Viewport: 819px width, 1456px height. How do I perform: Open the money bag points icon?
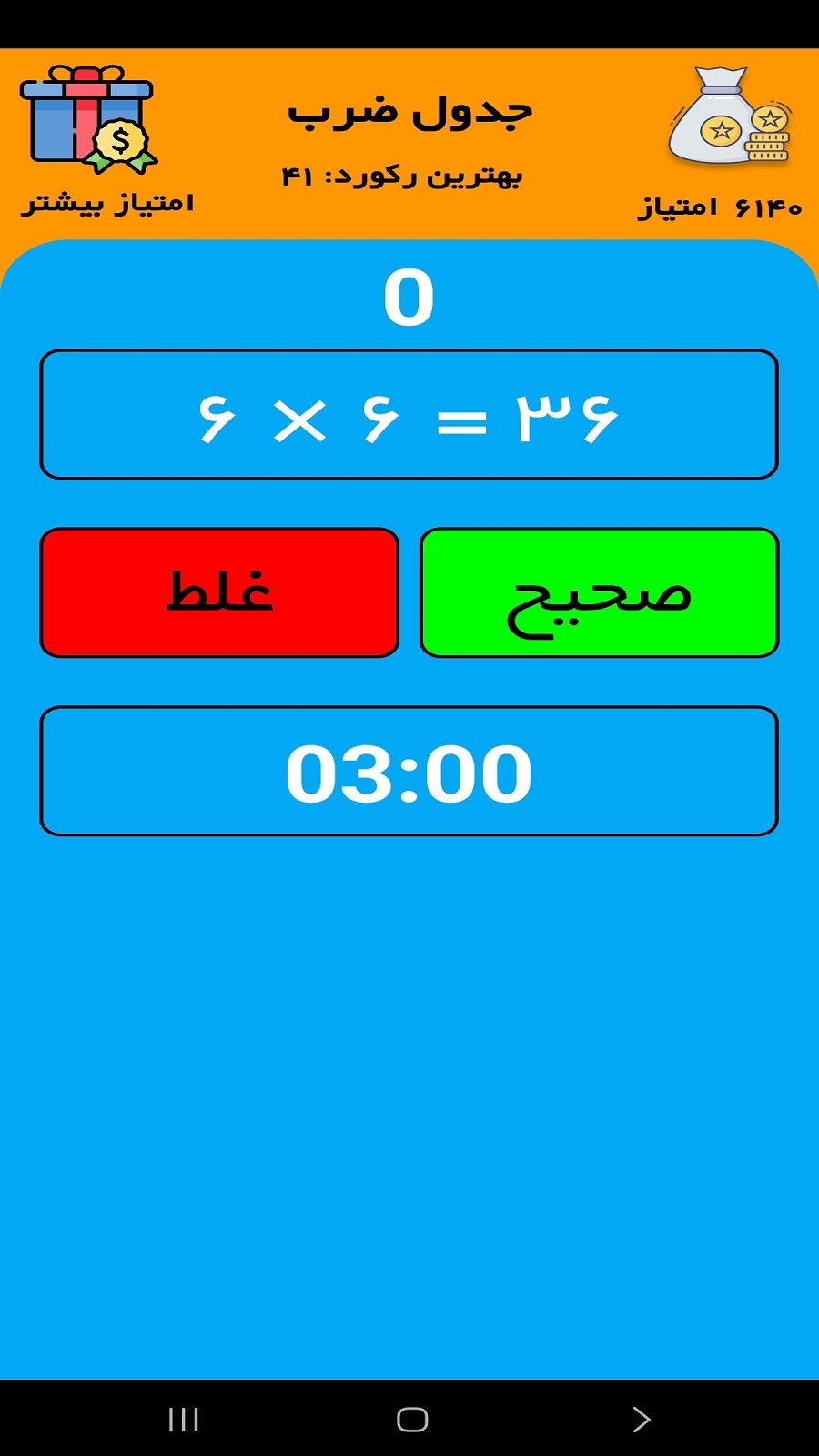tap(729, 116)
